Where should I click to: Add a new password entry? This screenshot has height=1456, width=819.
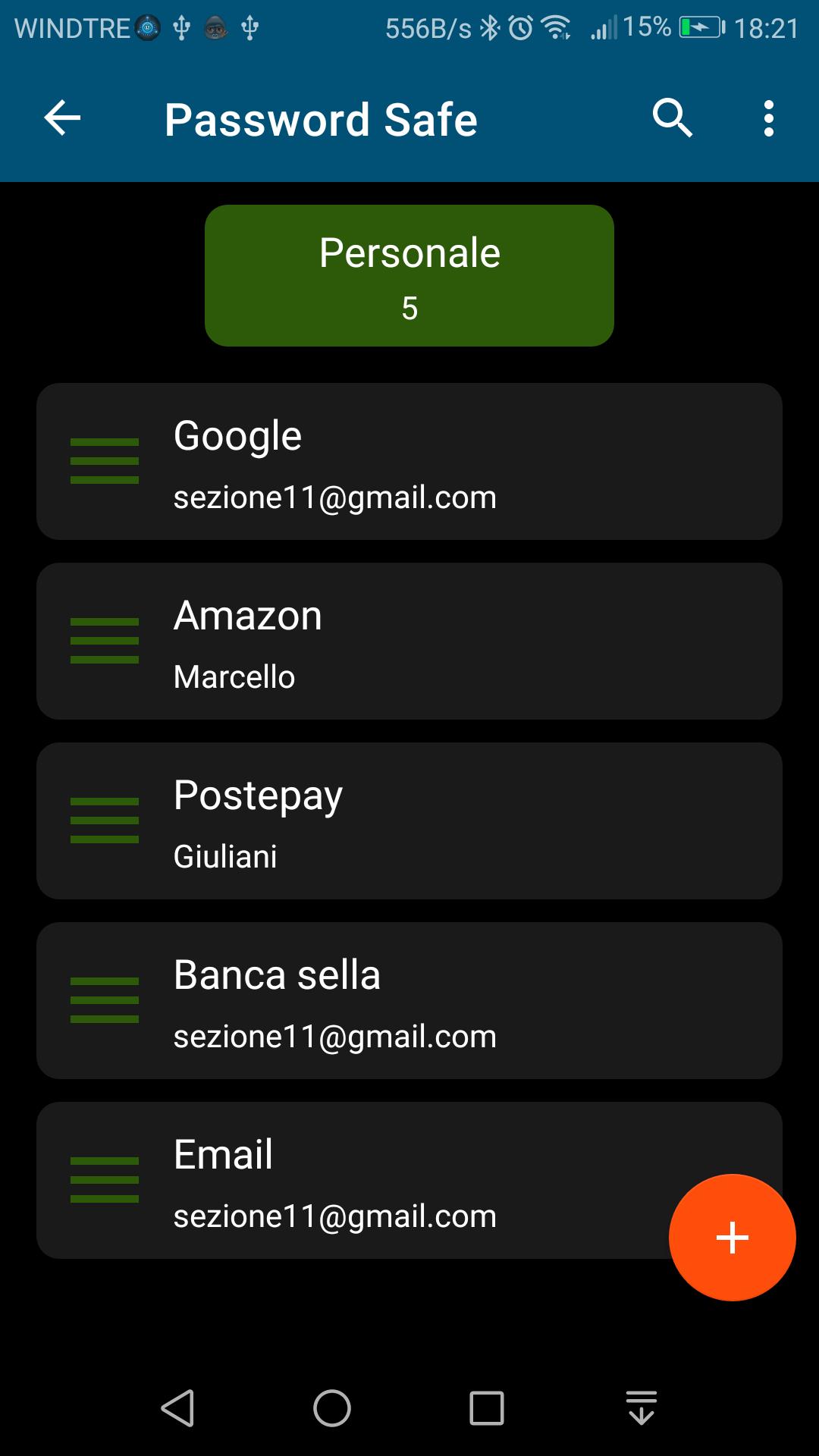point(733,1238)
